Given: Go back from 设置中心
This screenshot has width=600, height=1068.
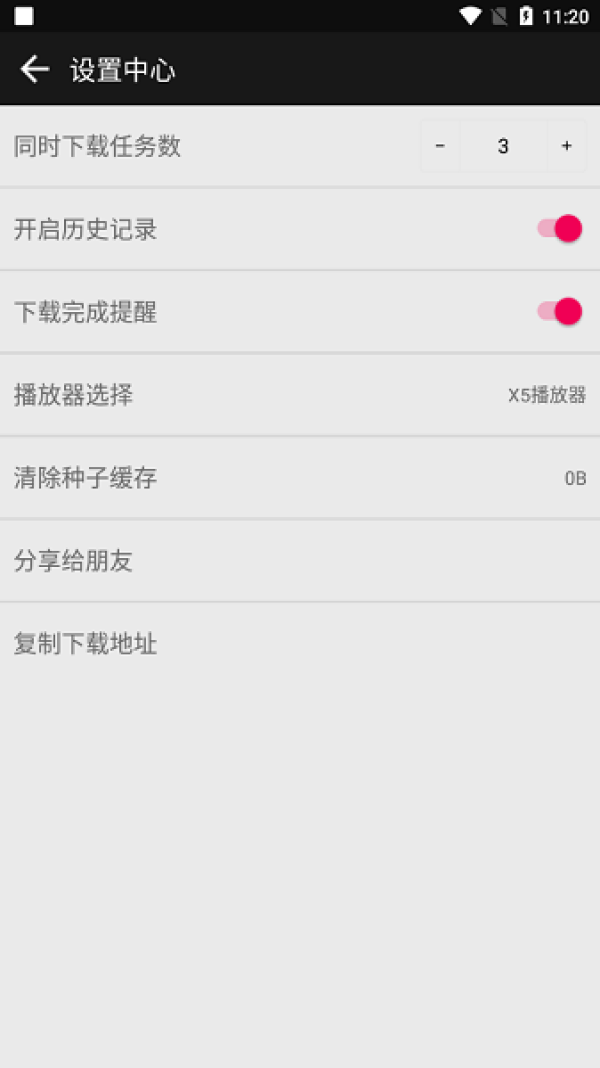Looking at the screenshot, I should [x=35, y=69].
